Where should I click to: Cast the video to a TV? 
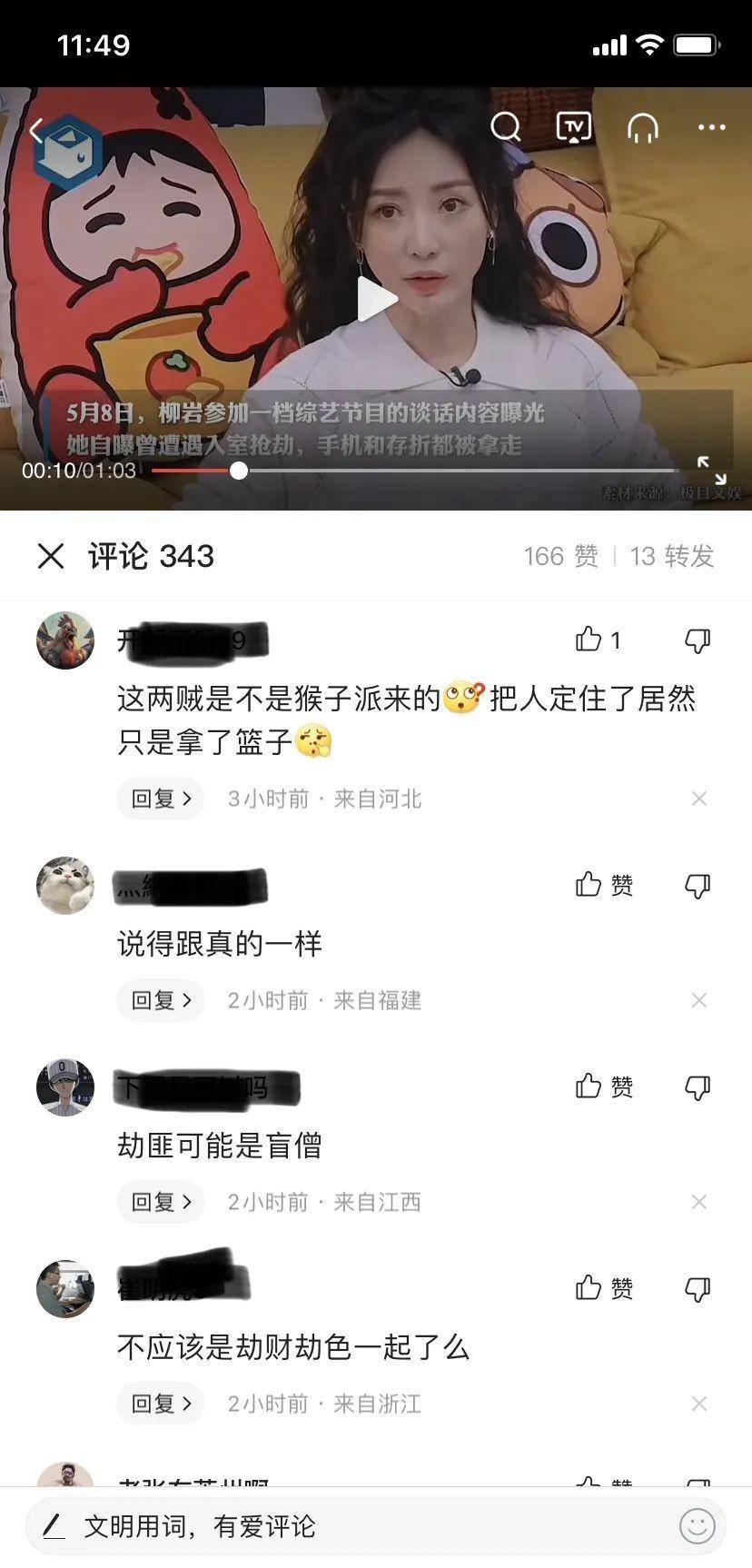(573, 127)
